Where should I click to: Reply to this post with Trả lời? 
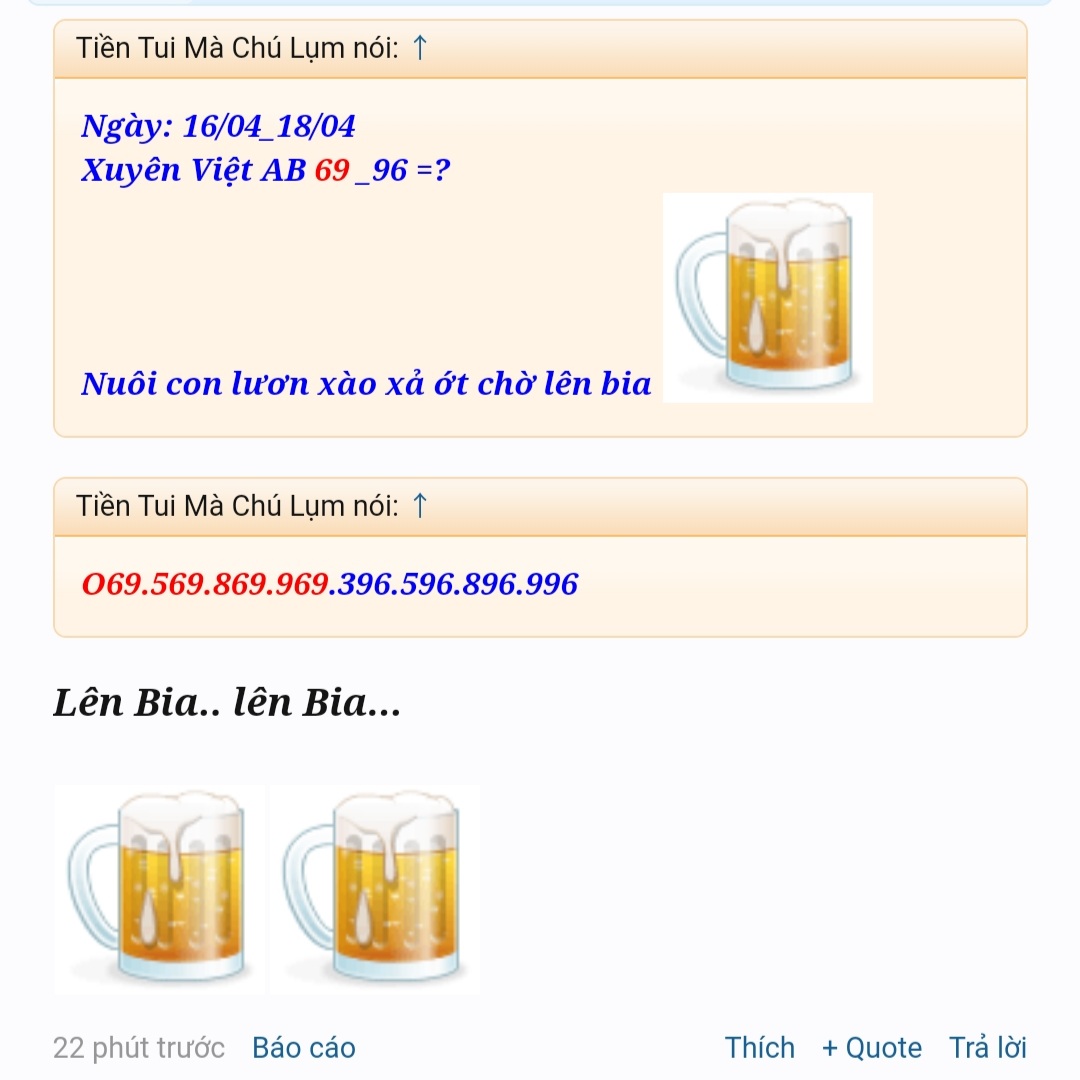pyautogui.click(x=988, y=1047)
